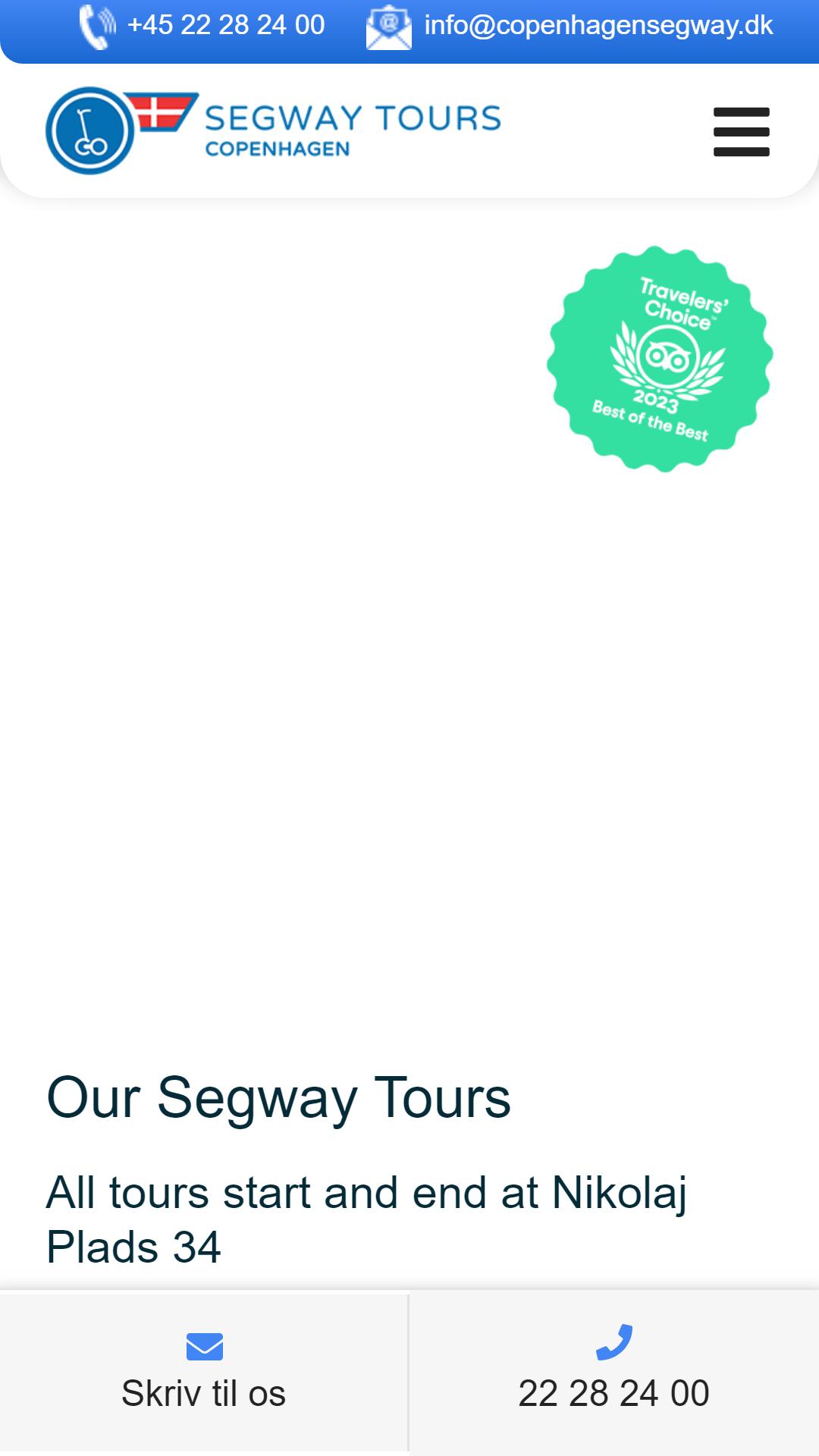Call 22 28 24 00 from bottom bar
The width and height of the screenshot is (819, 1456).
614,1373
